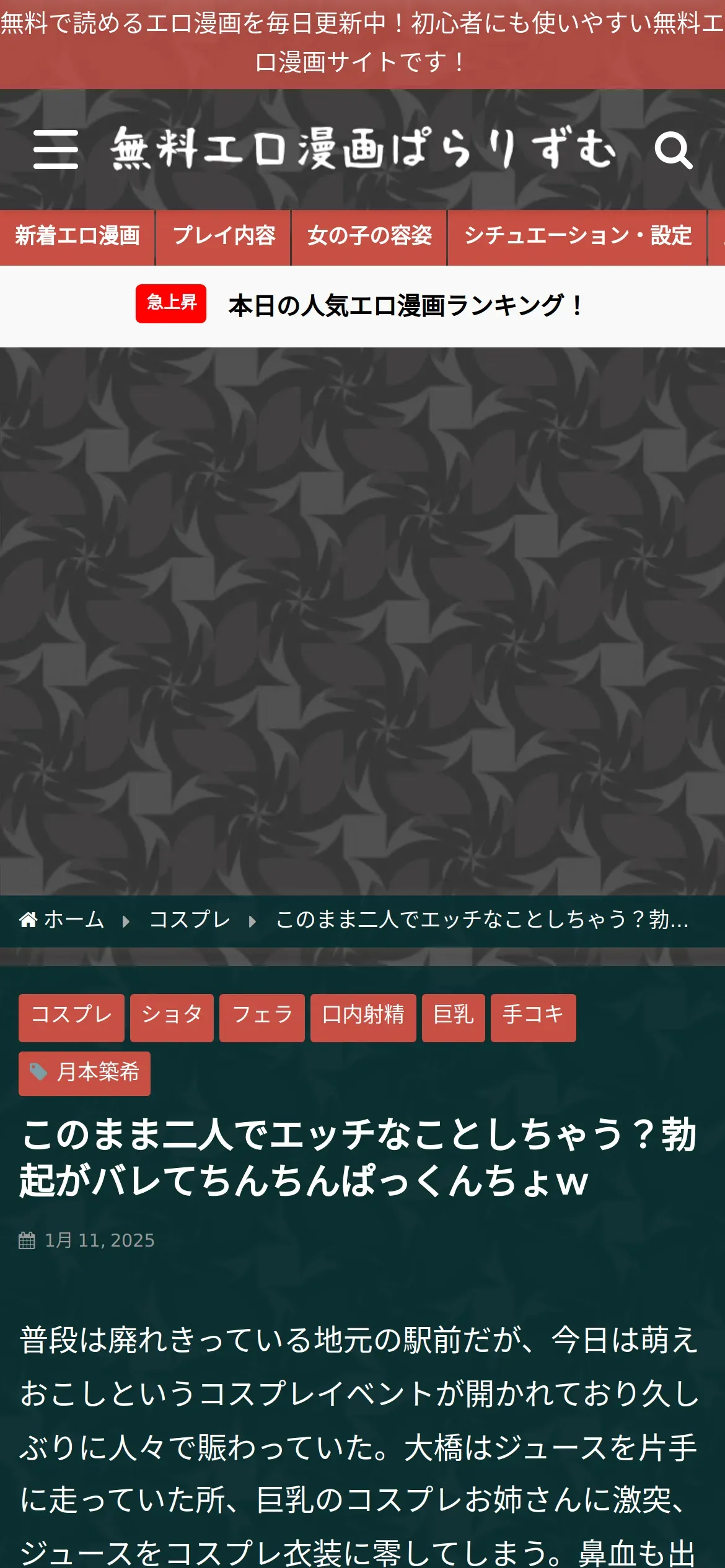Open the hamburger menu

[56, 149]
